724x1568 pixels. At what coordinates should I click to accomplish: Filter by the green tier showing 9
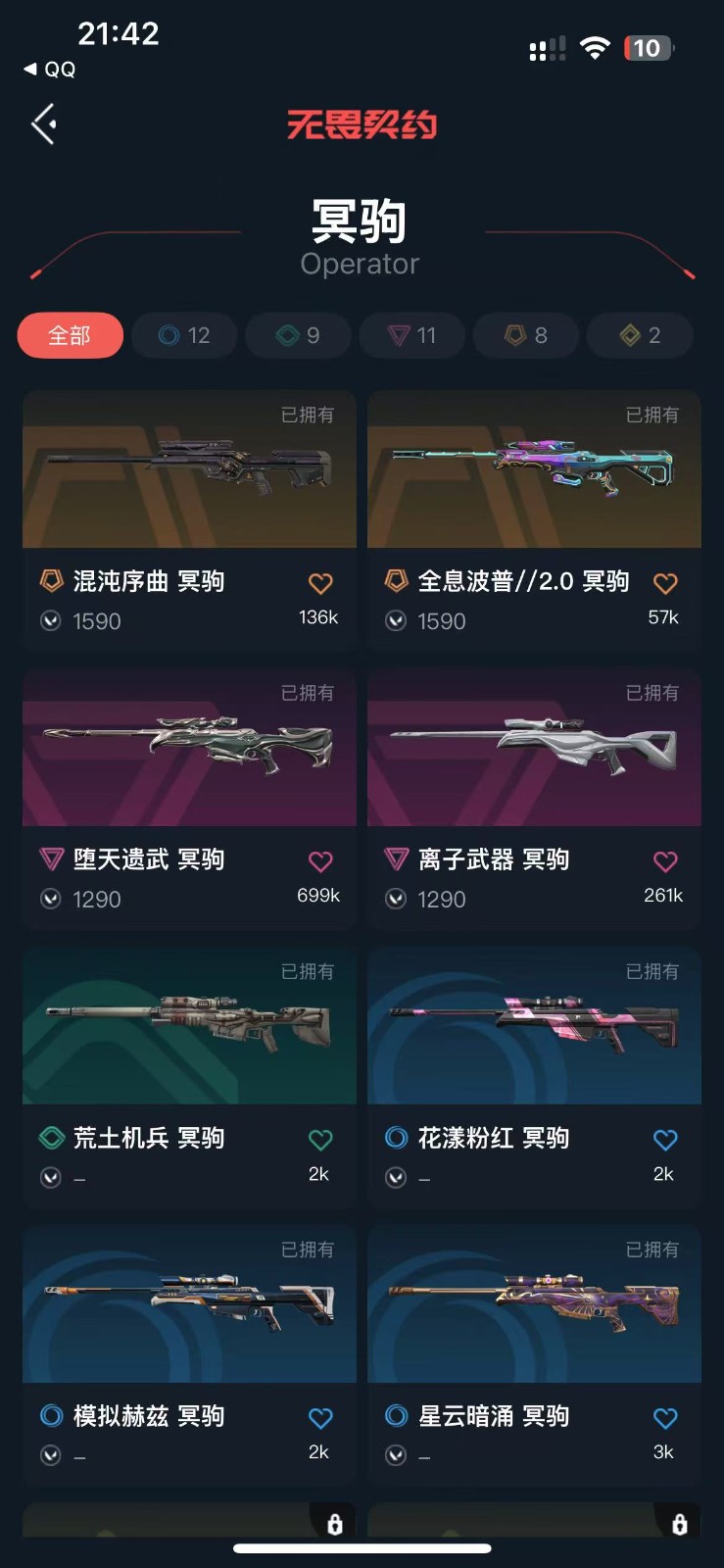(298, 335)
